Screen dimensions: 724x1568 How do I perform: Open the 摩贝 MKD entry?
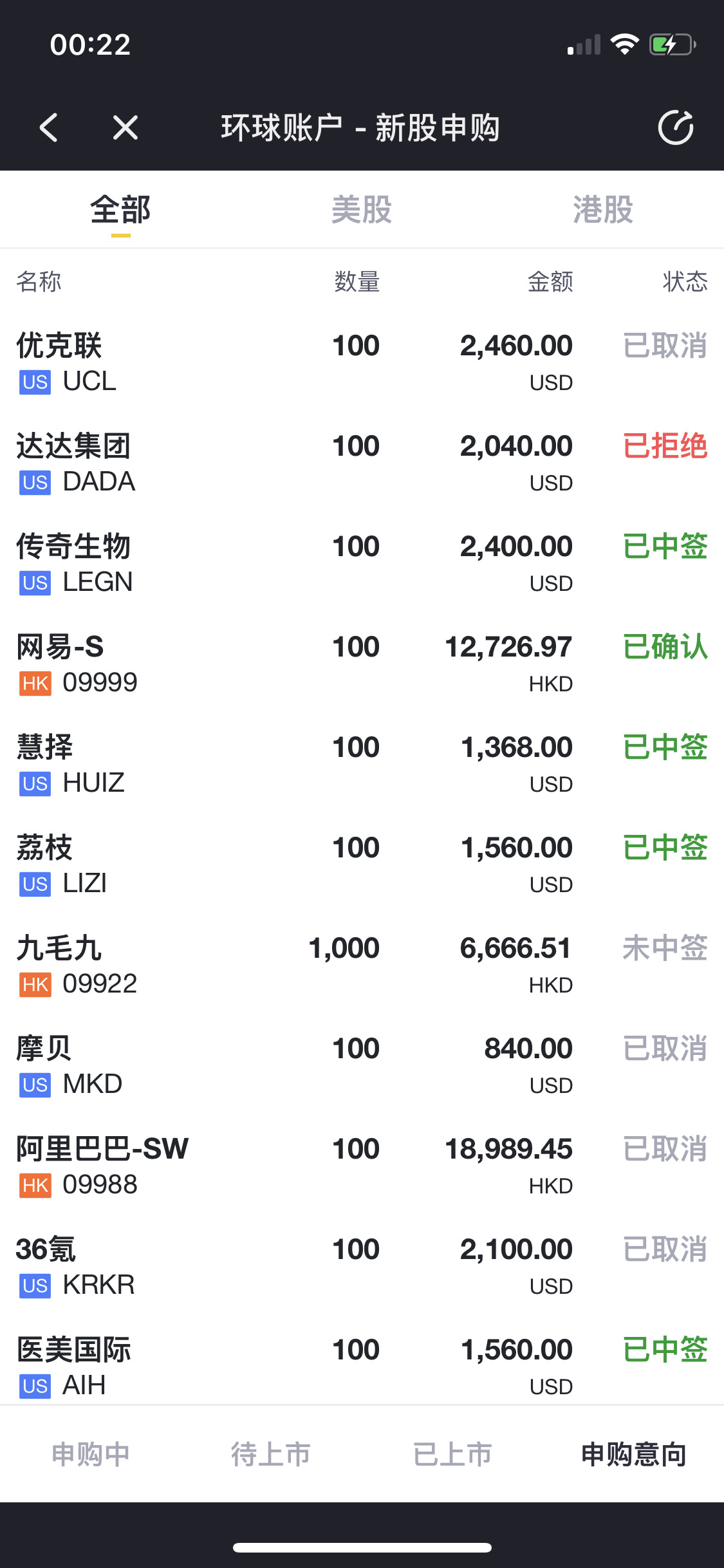click(362, 1066)
